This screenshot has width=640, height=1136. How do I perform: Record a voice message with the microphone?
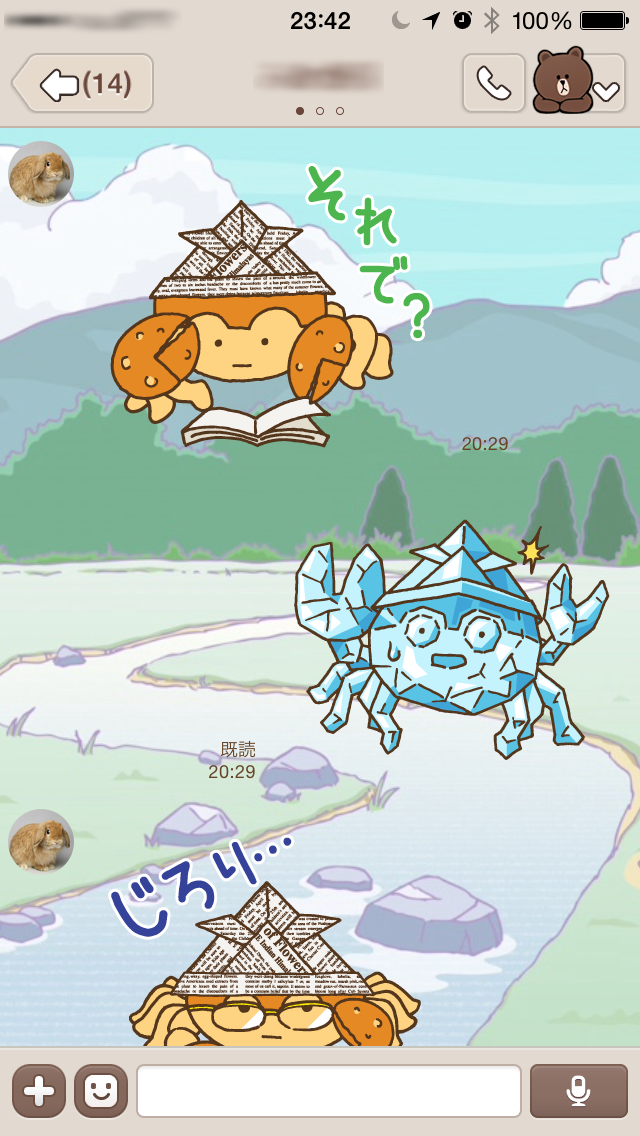point(578,1090)
